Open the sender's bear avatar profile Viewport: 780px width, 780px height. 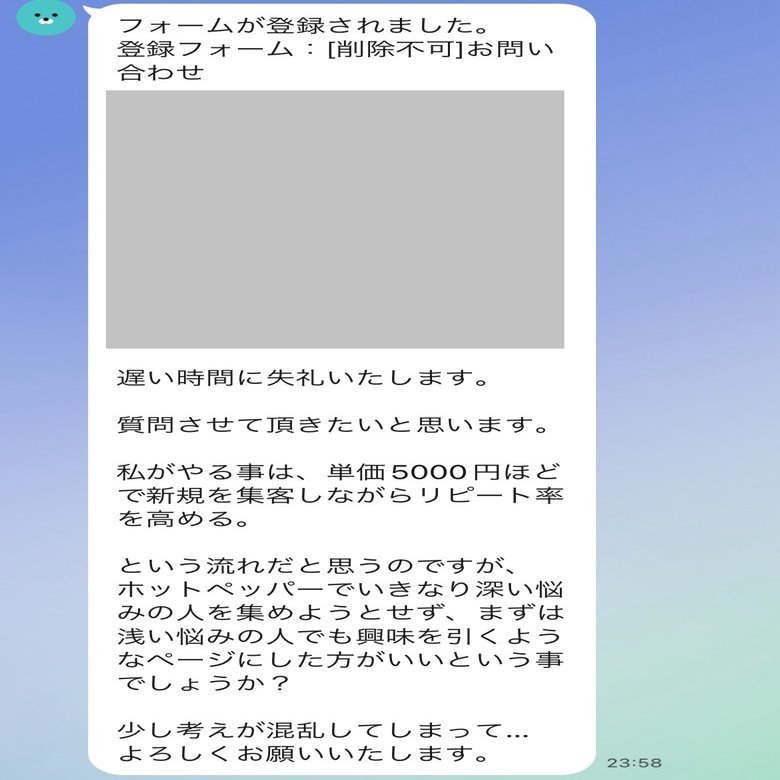coord(45,16)
